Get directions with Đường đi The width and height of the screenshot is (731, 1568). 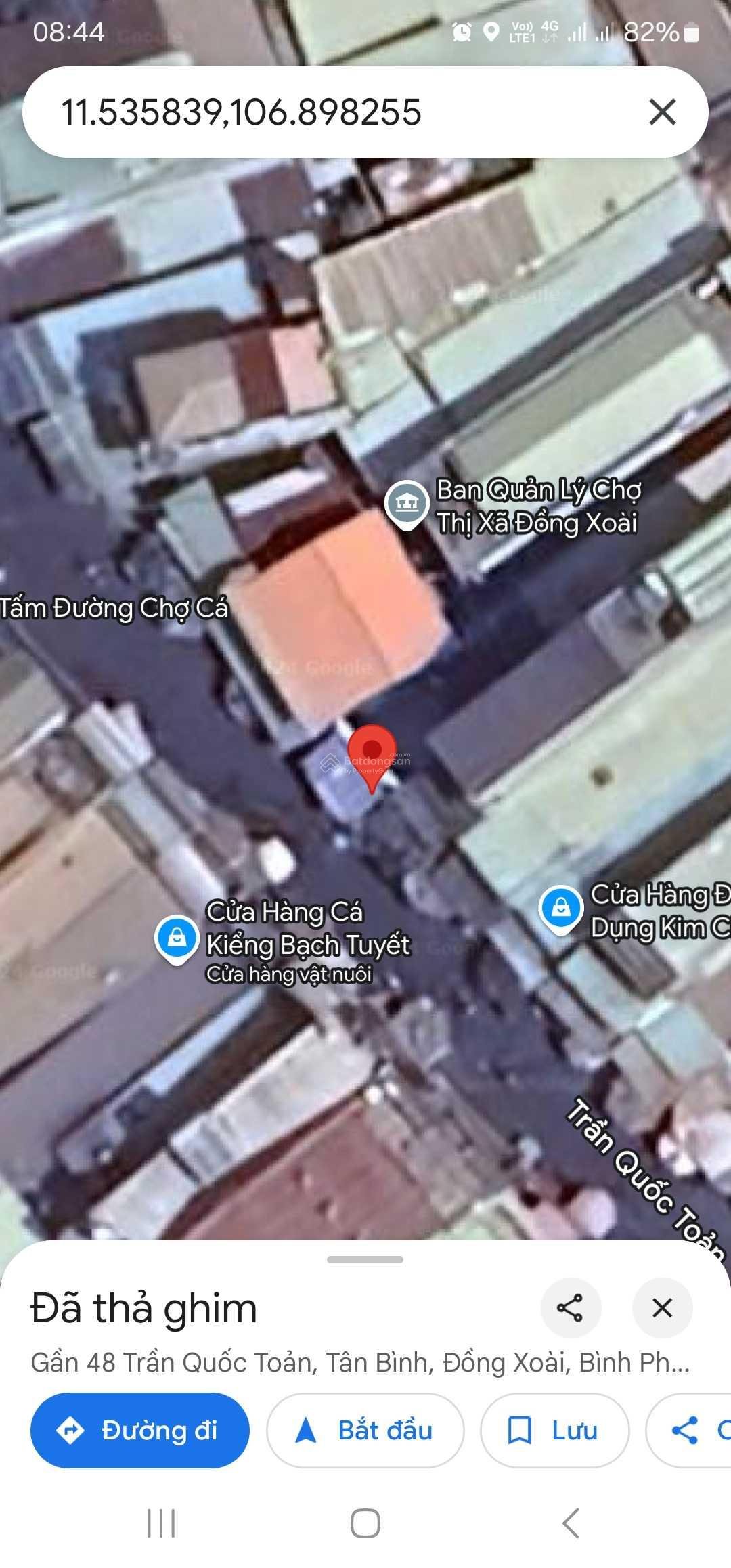[140, 1431]
